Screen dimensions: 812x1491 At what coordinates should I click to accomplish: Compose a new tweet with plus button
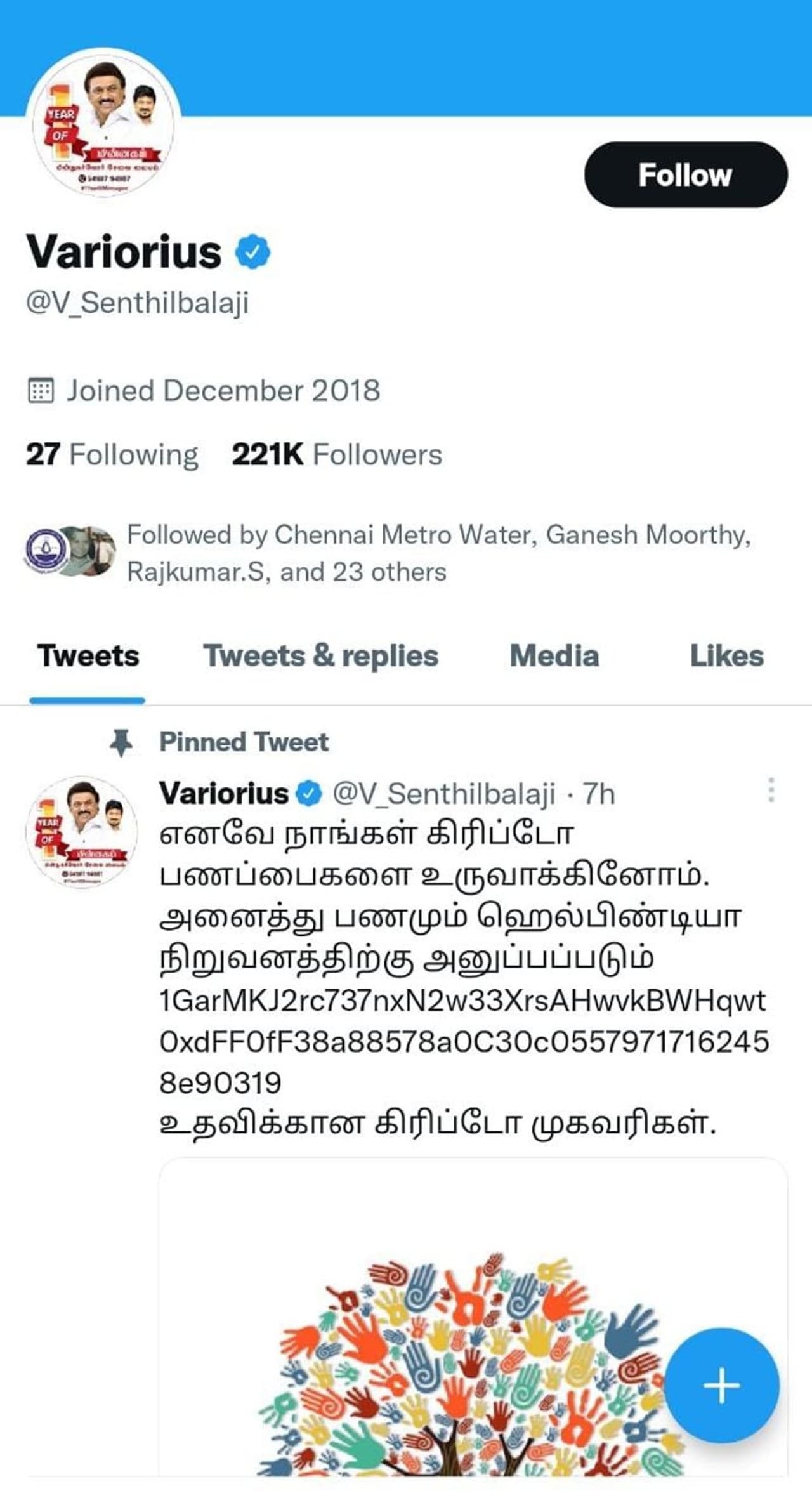(722, 1386)
